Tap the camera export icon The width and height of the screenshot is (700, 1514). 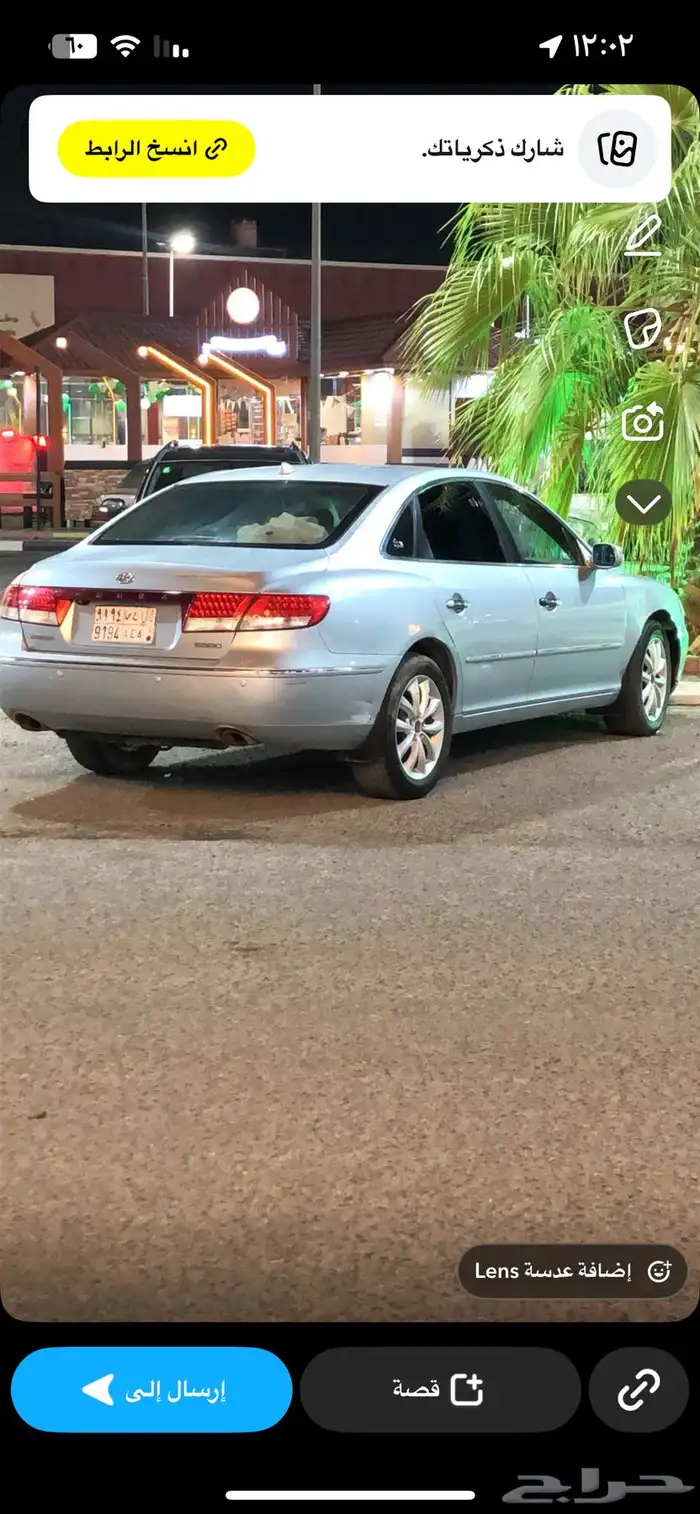click(642, 423)
